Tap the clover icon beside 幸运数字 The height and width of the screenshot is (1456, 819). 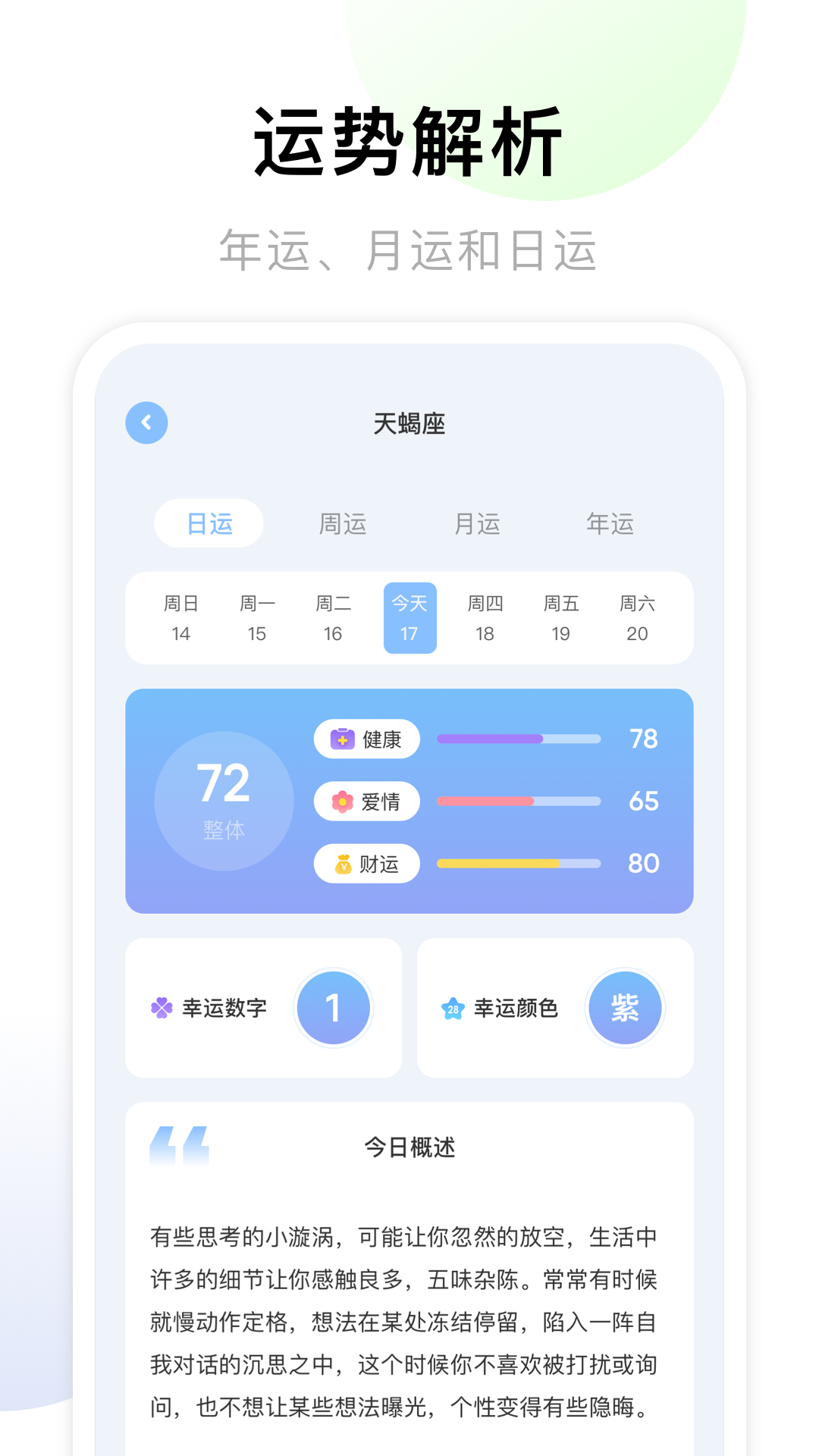click(x=162, y=1007)
